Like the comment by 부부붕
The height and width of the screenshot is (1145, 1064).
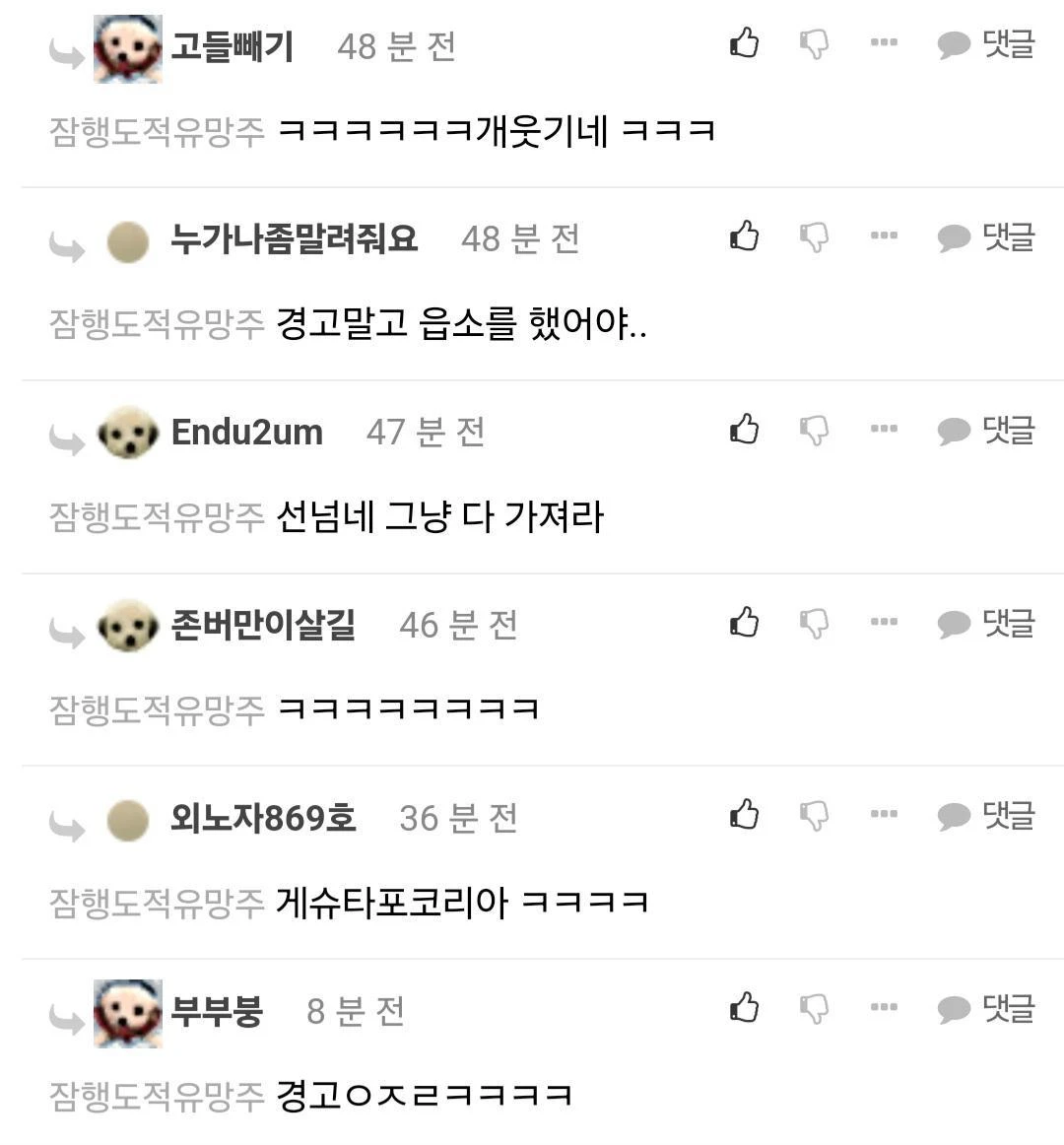click(745, 1008)
